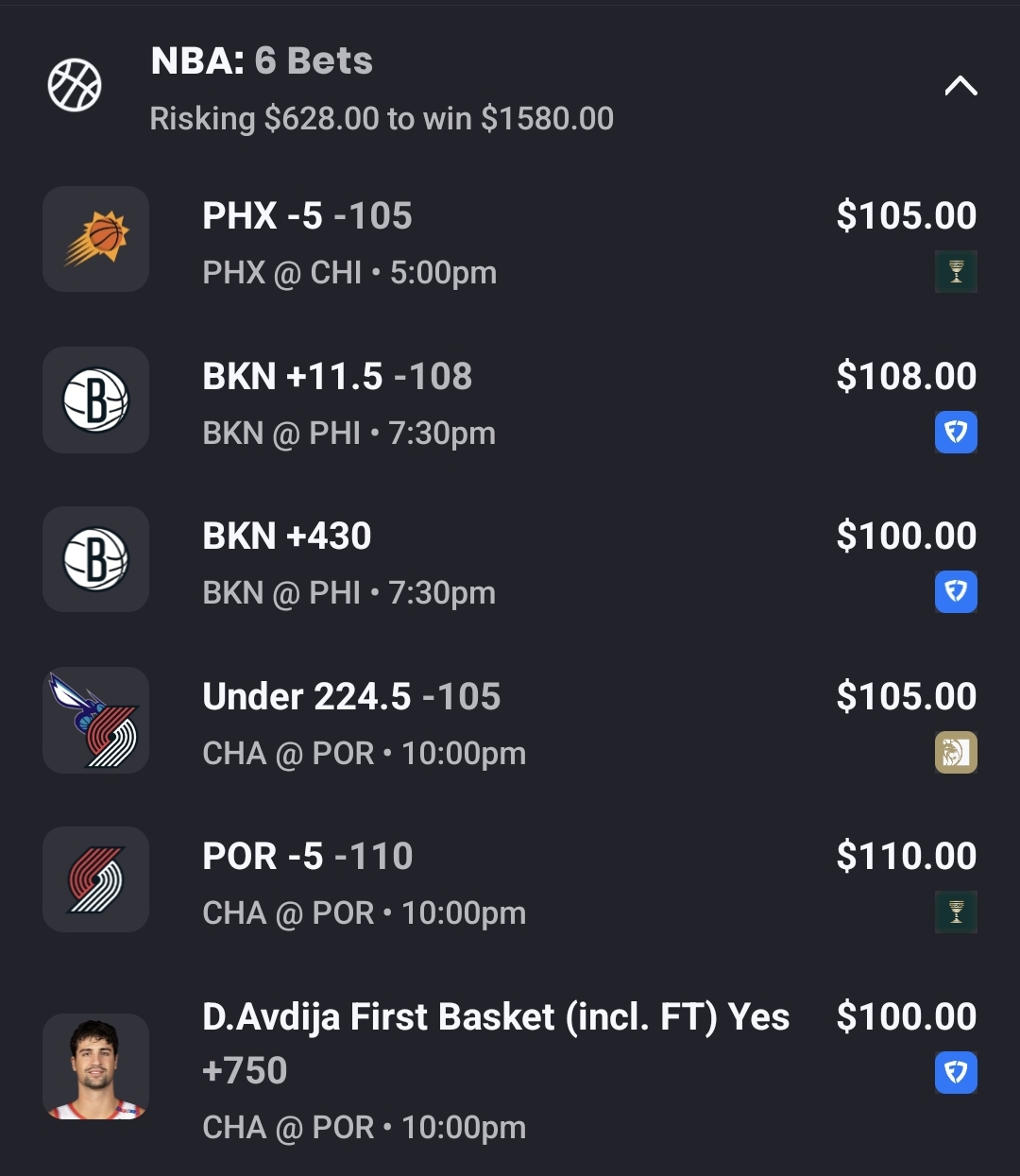Open the PHX -5 -105 bet

pos(307,216)
